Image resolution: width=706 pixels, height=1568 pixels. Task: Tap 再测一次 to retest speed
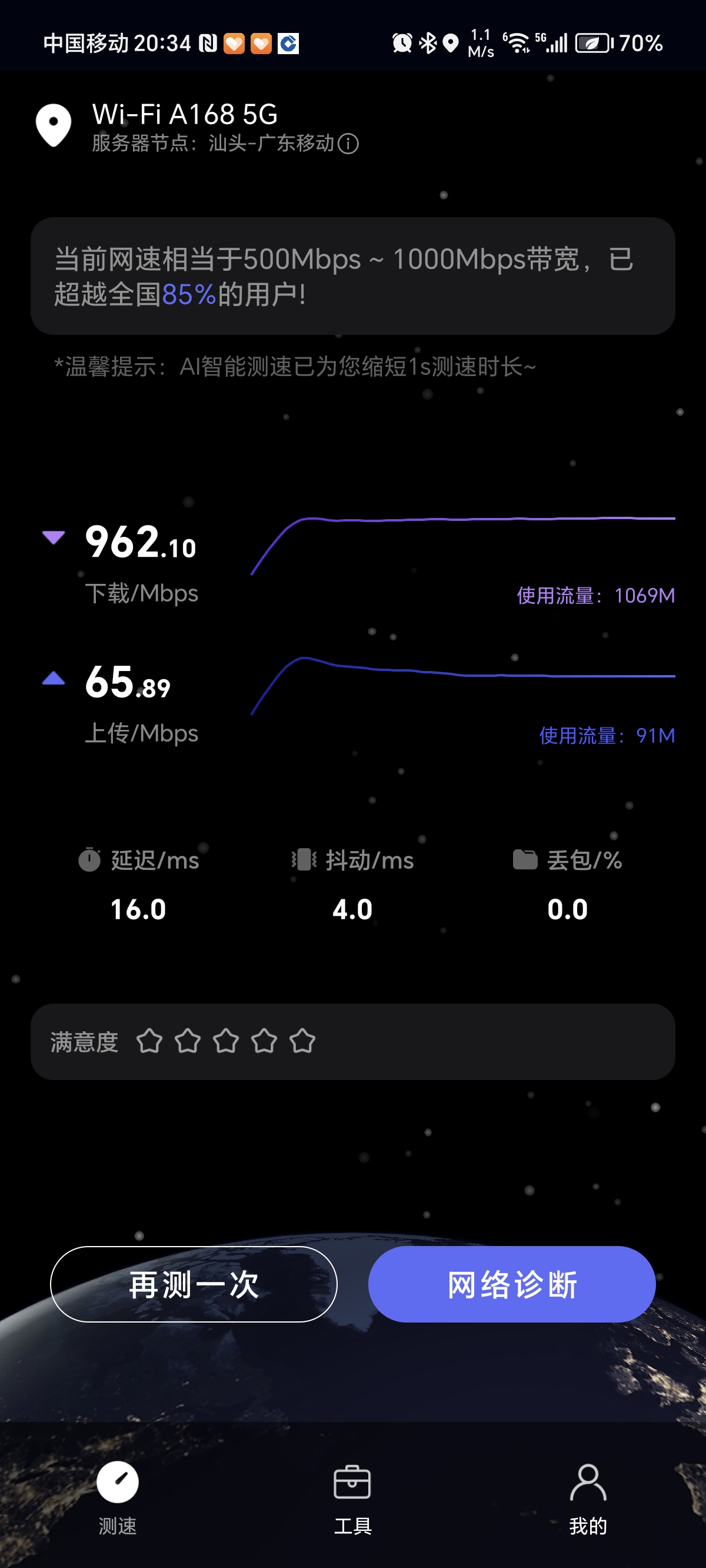194,1284
